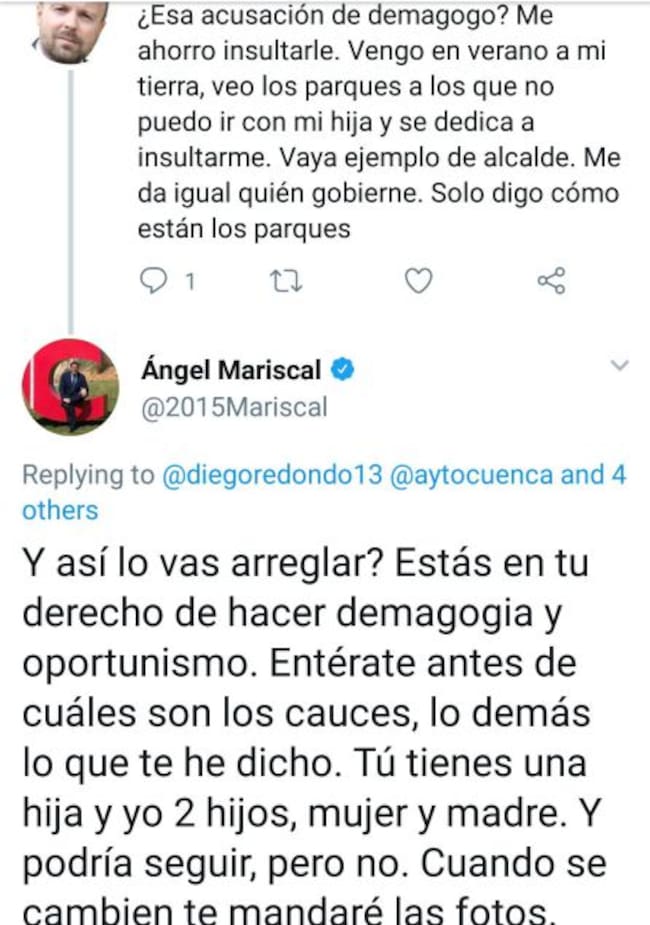Reply to the tweet about the parques
The width and height of the screenshot is (650, 925).
point(154,281)
